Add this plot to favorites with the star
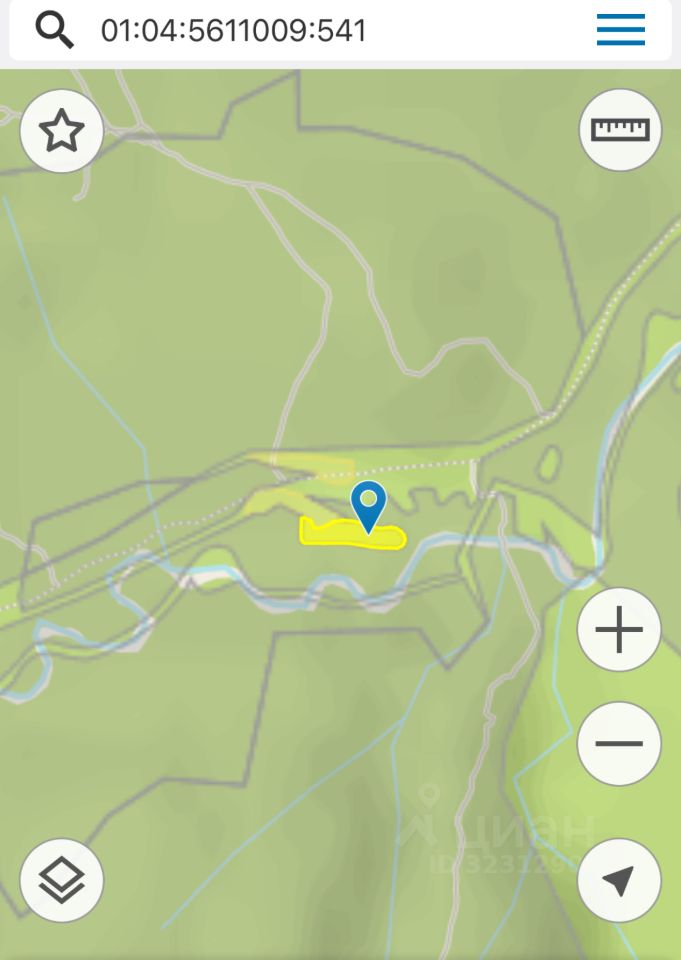This screenshot has width=681, height=960. (x=62, y=131)
